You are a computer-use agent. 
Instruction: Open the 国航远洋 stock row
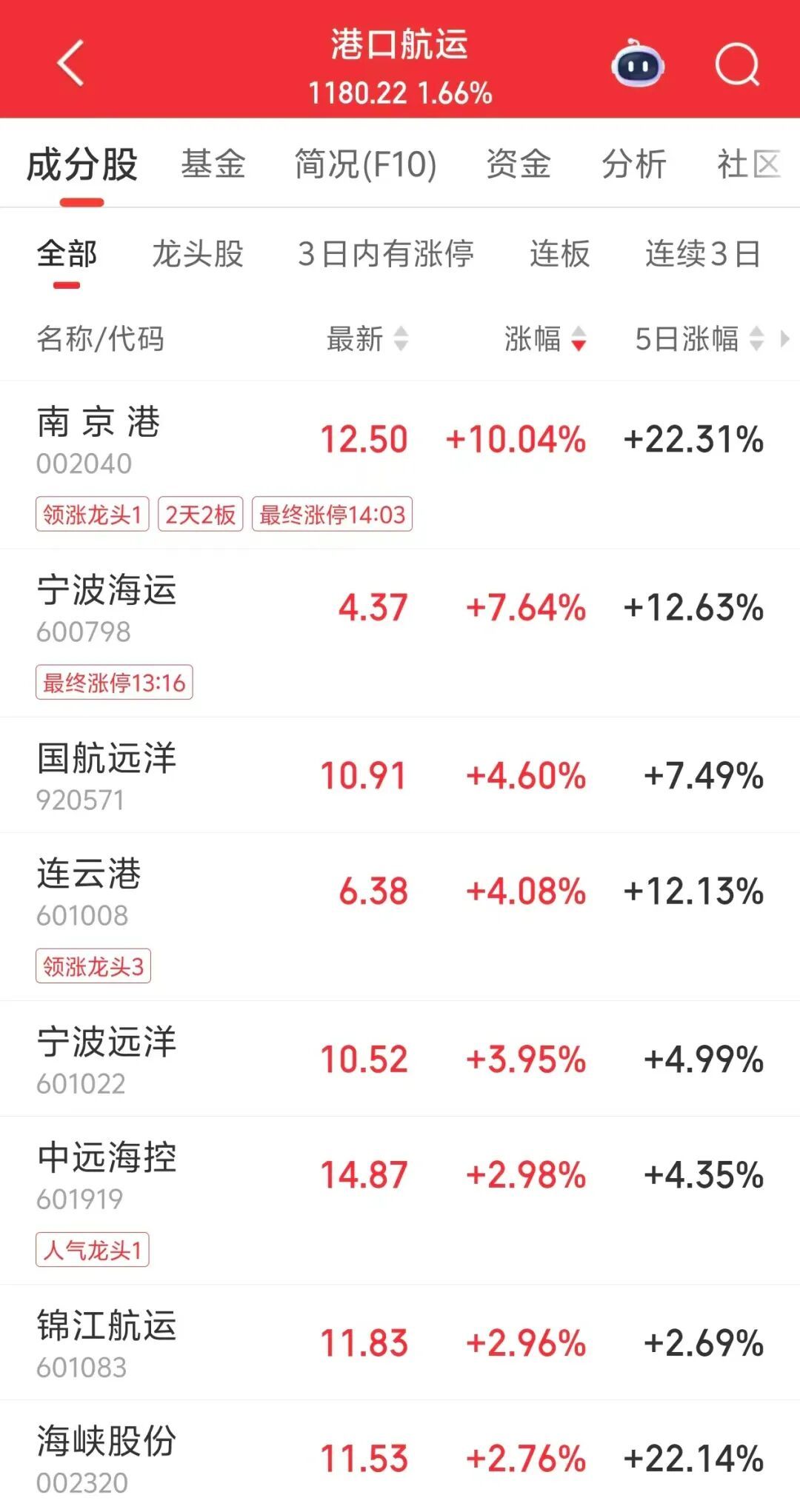pos(400,775)
